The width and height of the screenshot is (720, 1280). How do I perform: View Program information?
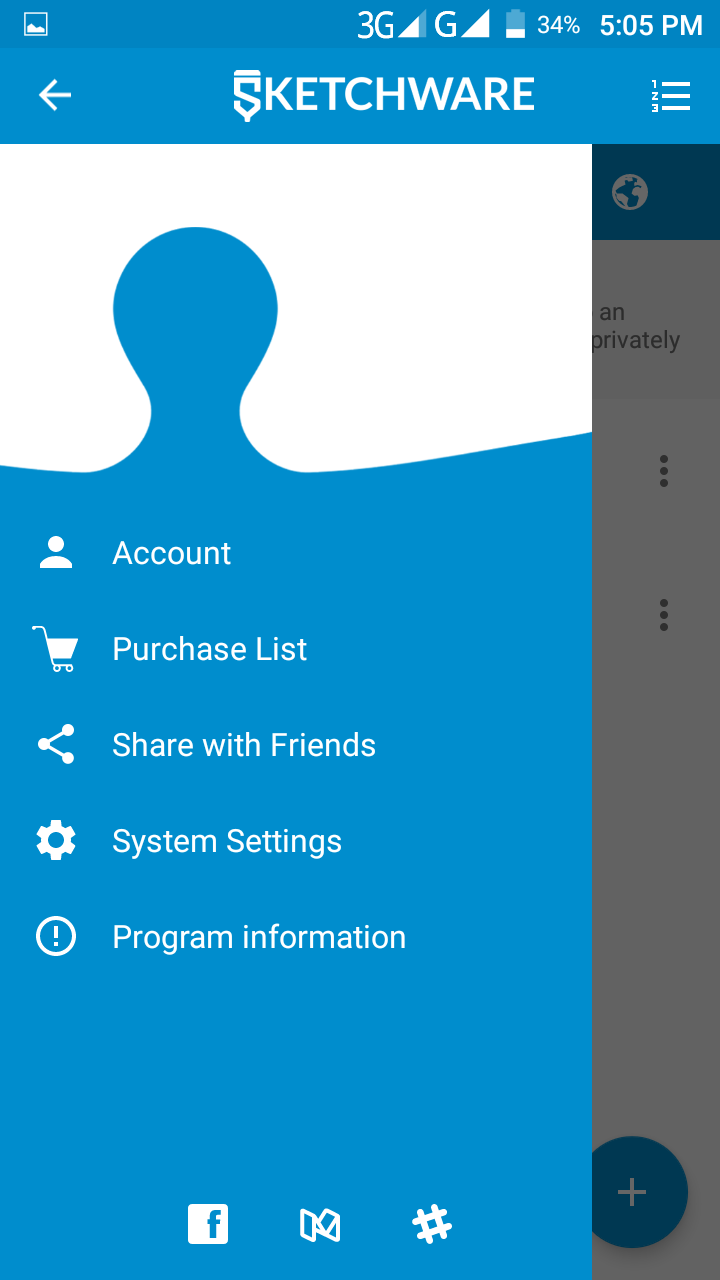[x=258, y=937]
